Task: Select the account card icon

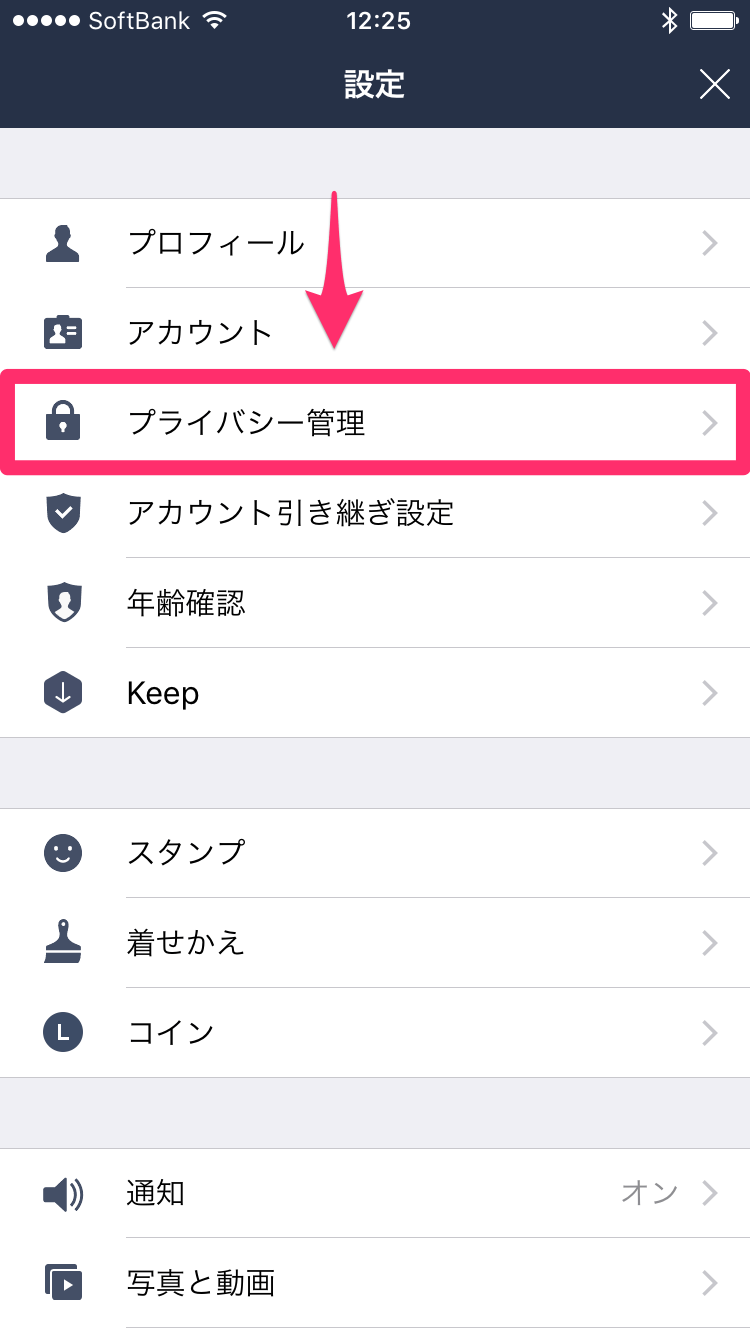Action: pos(63,333)
